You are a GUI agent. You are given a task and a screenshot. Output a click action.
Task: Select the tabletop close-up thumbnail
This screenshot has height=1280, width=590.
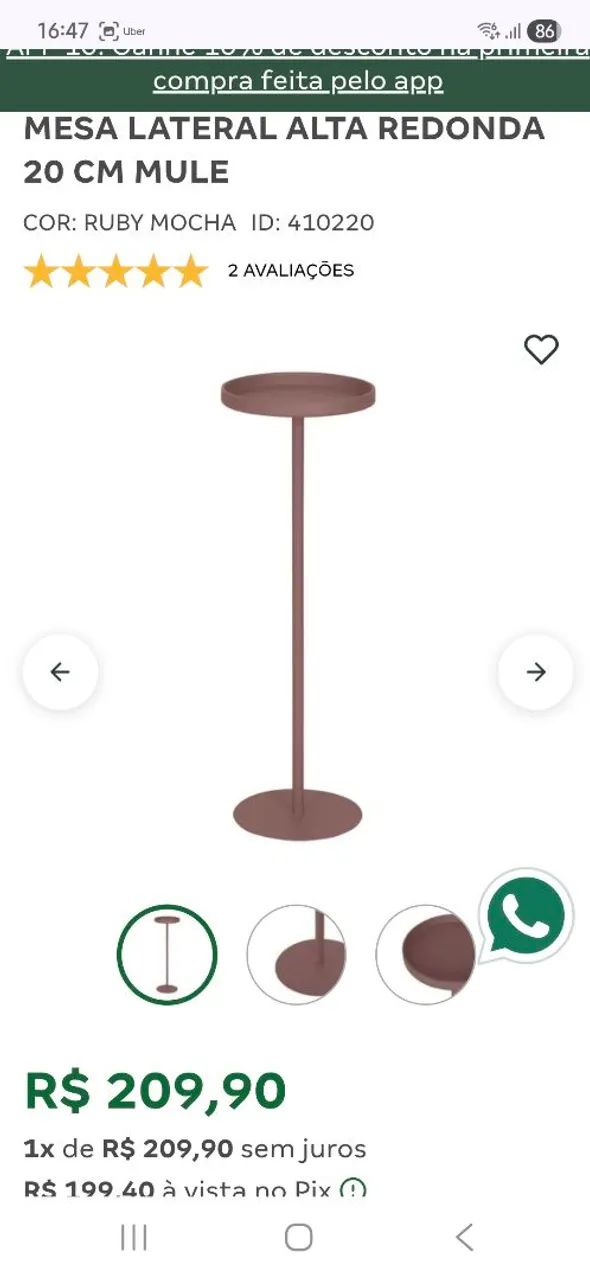click(425, 954)
